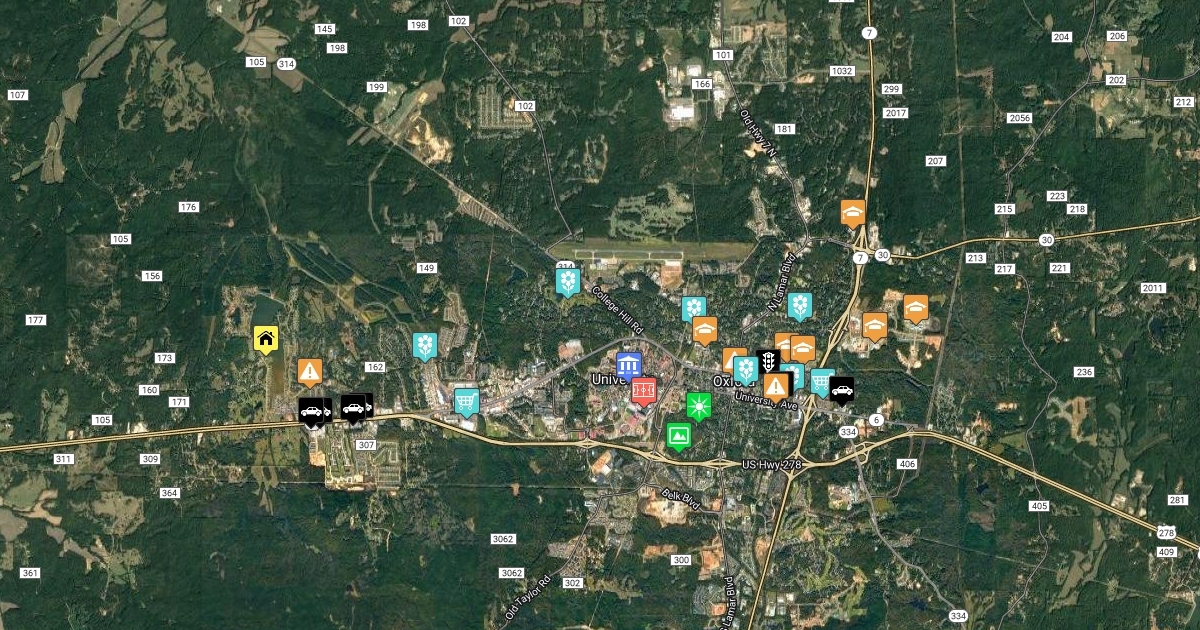Open the green picture landscape marker
The width and height of the screenshot is (1200, 630).
click(x=678, y=435)
